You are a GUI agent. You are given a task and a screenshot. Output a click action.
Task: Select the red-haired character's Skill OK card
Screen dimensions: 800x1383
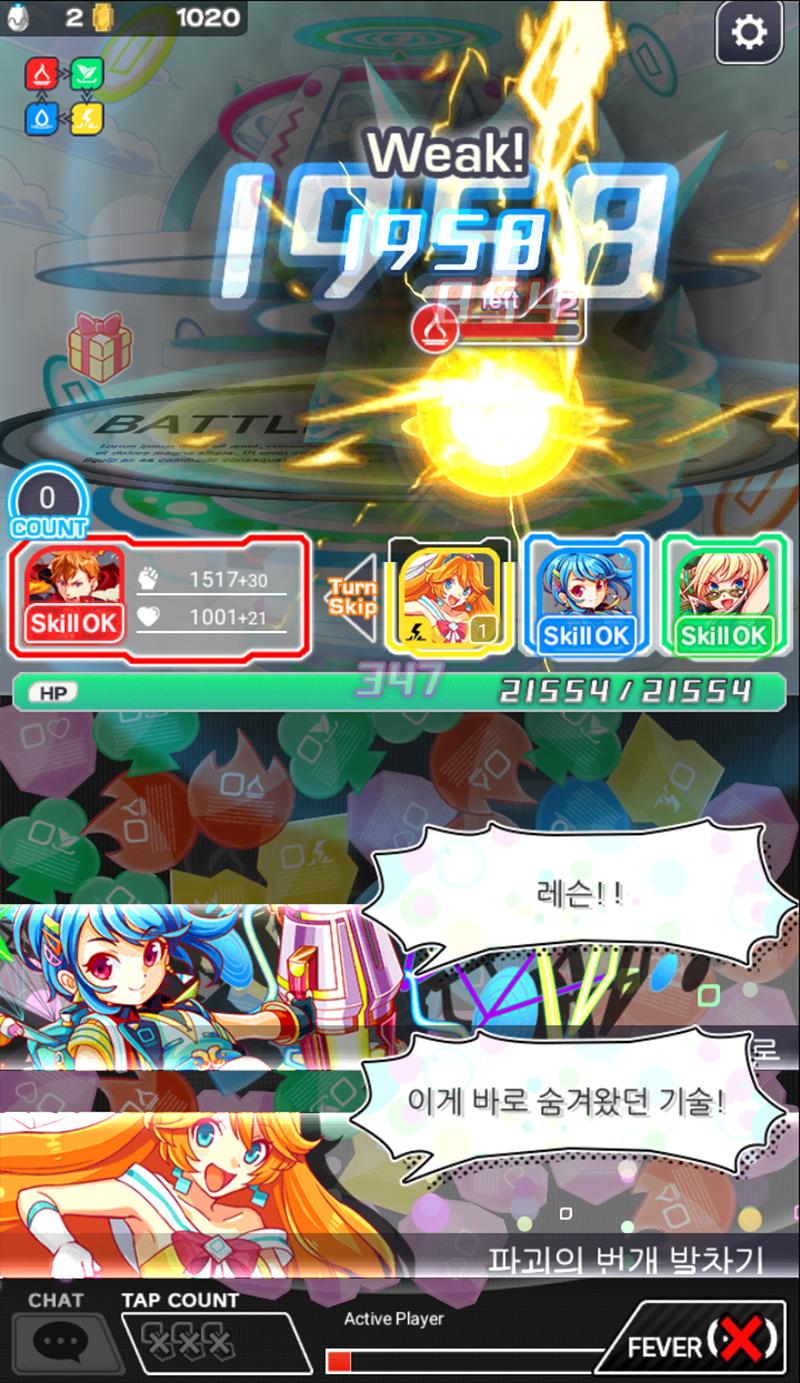tap(76, 595)
